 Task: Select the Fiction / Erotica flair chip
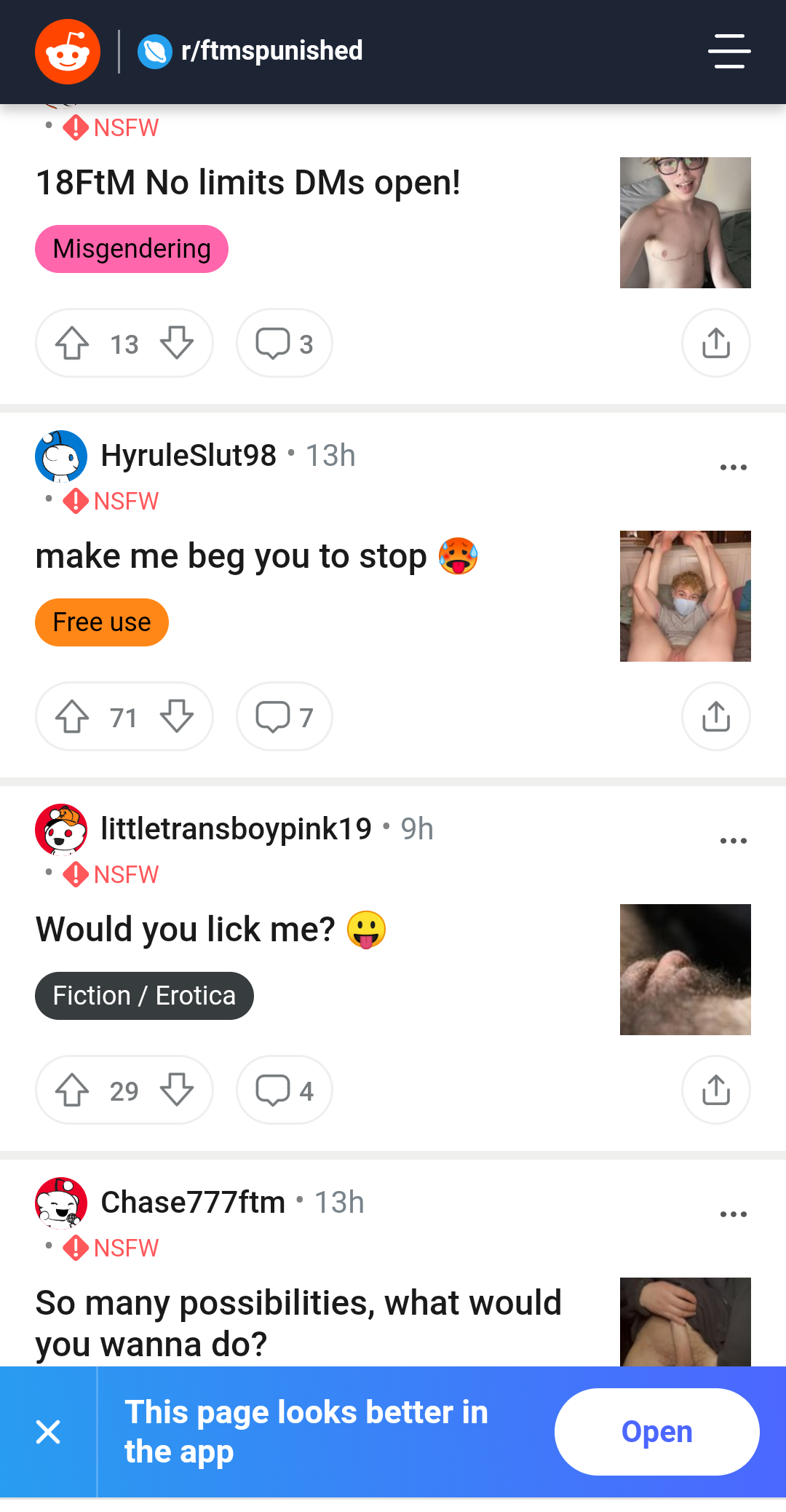(x=144, y=996)
